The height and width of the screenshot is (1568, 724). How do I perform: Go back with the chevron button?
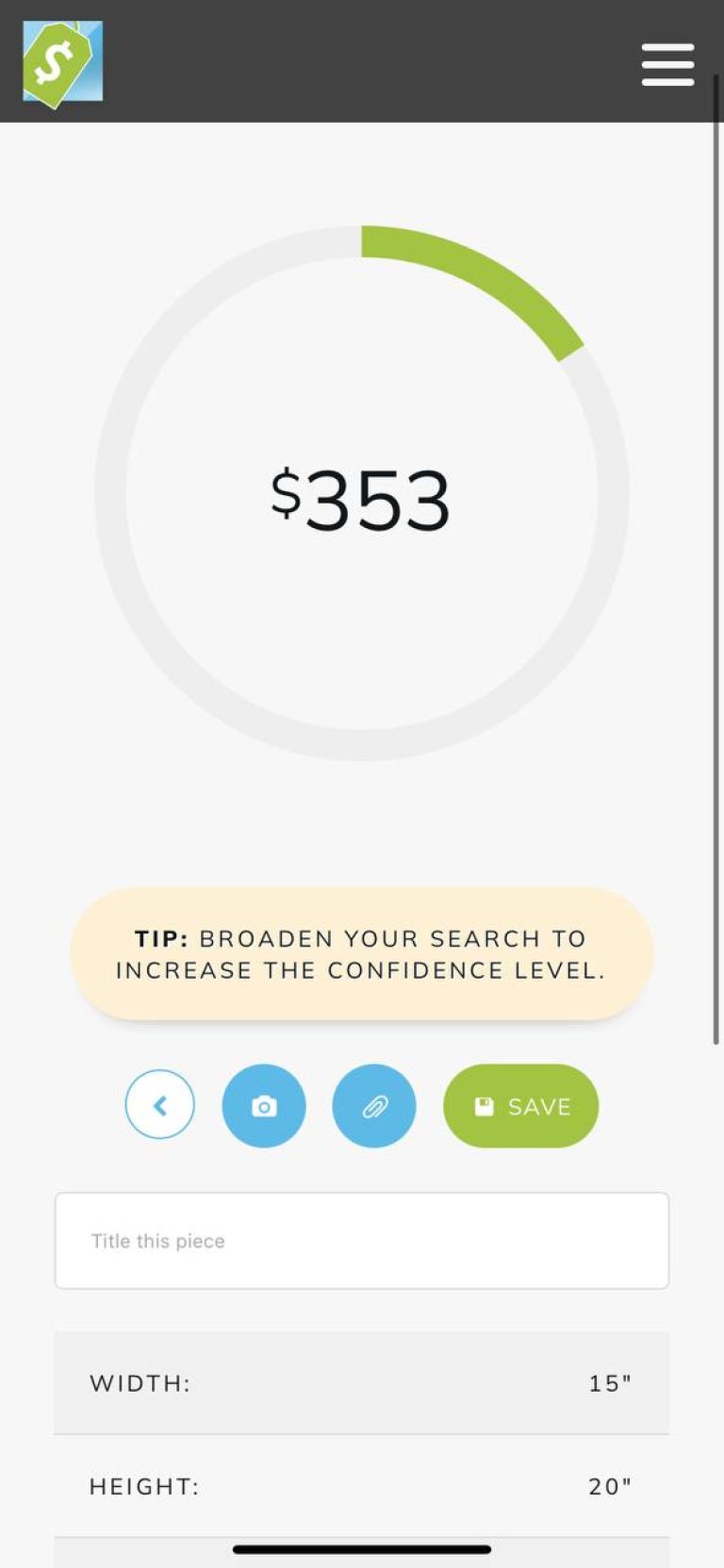coord(160,1105)
